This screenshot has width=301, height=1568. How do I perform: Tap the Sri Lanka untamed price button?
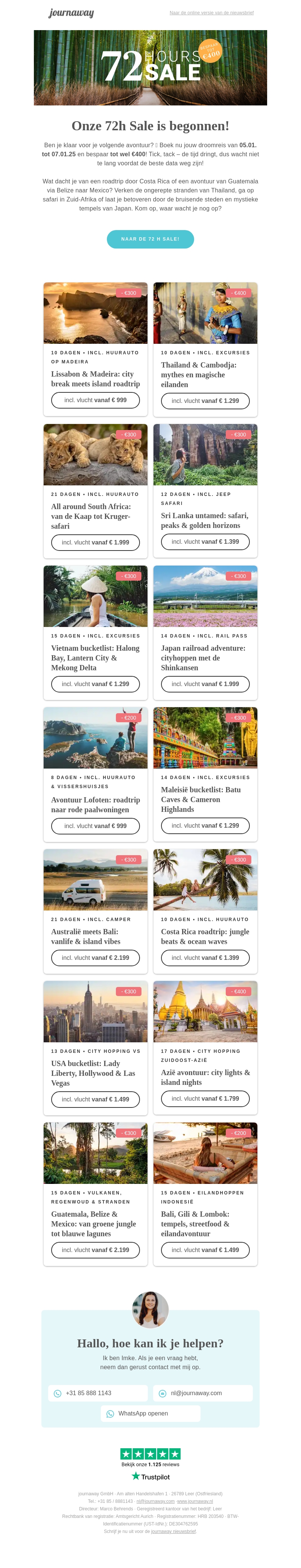point(205,541)
